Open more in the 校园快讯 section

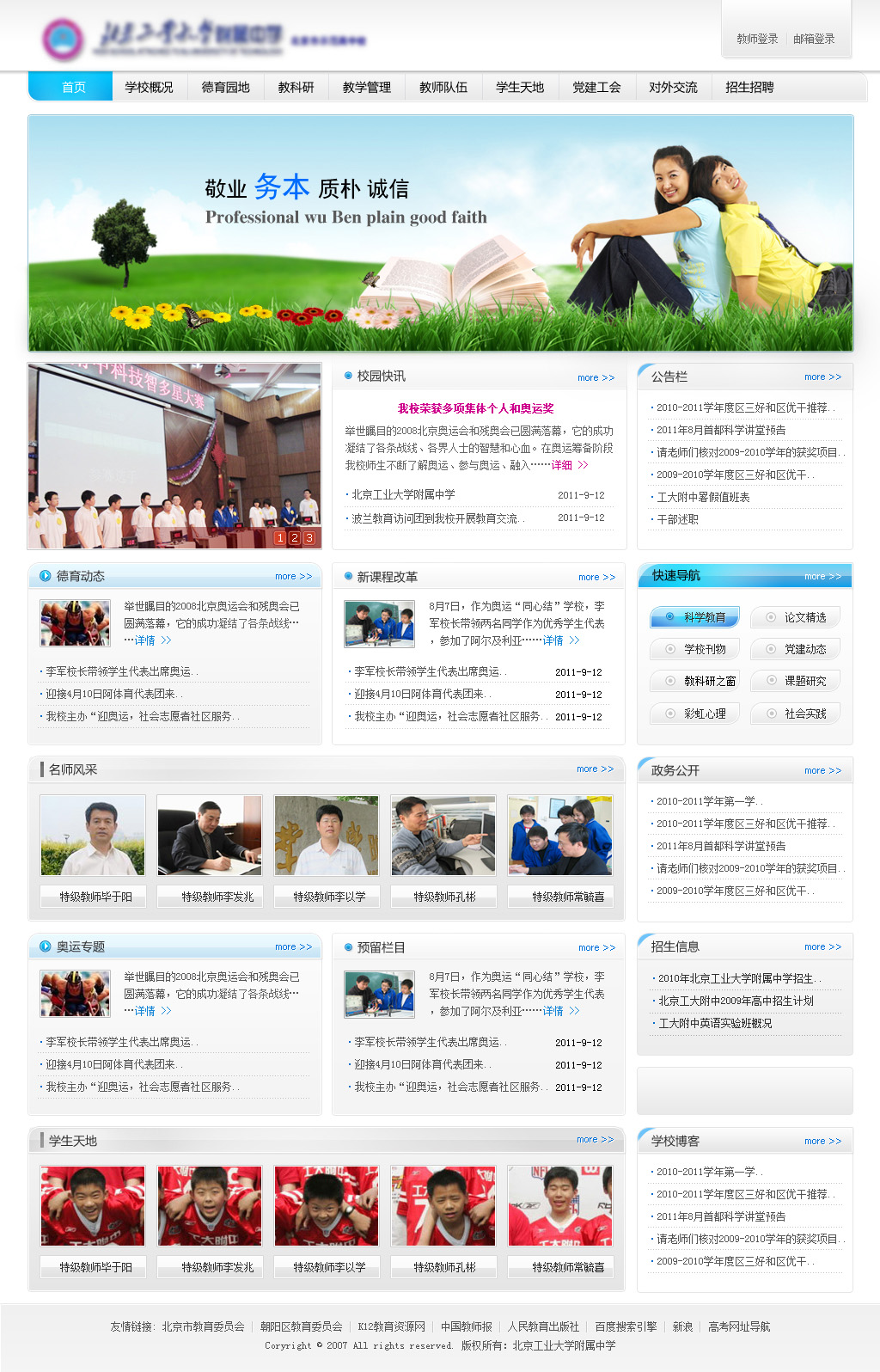coord(596,377)
